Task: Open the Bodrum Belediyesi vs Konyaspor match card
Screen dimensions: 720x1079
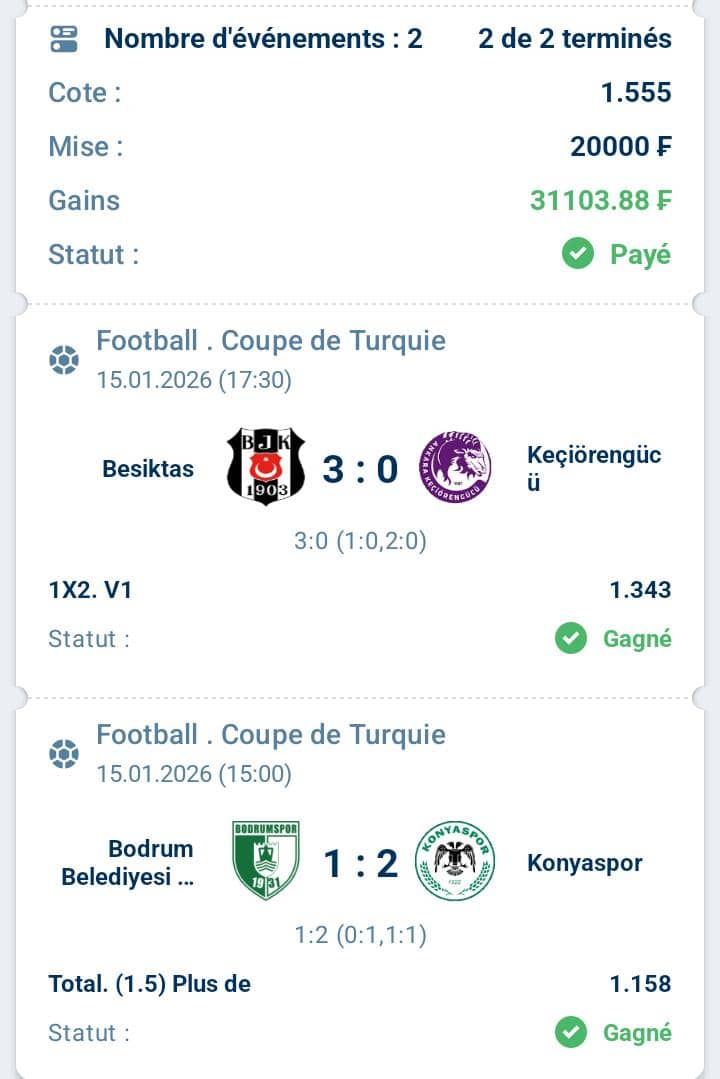Action: coord(360,862)
